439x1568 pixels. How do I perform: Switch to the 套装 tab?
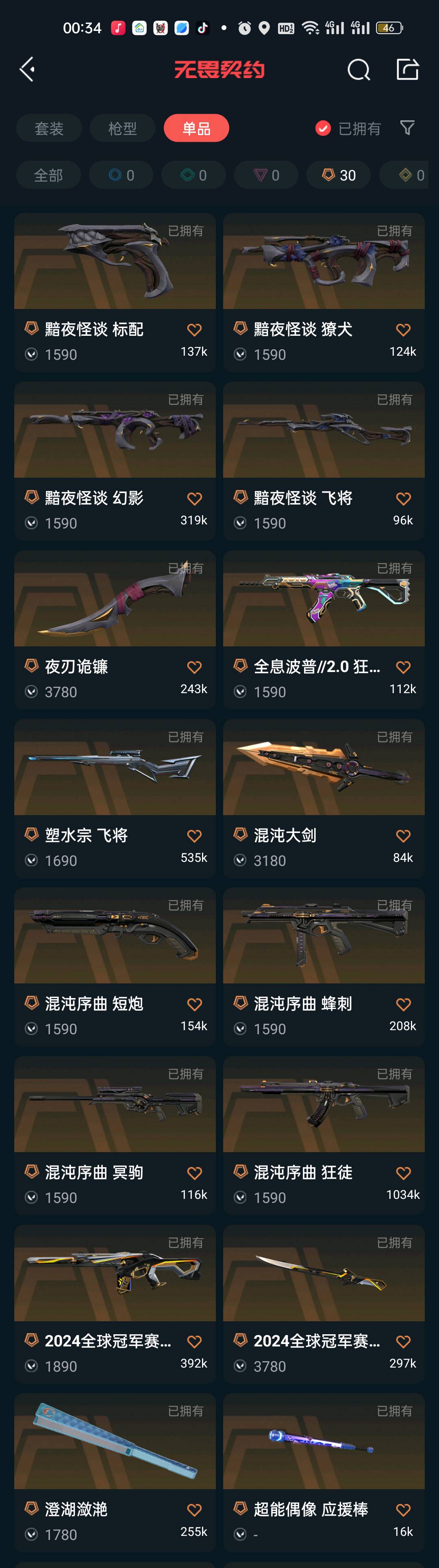pyautogui.click(x=49, y=128)
